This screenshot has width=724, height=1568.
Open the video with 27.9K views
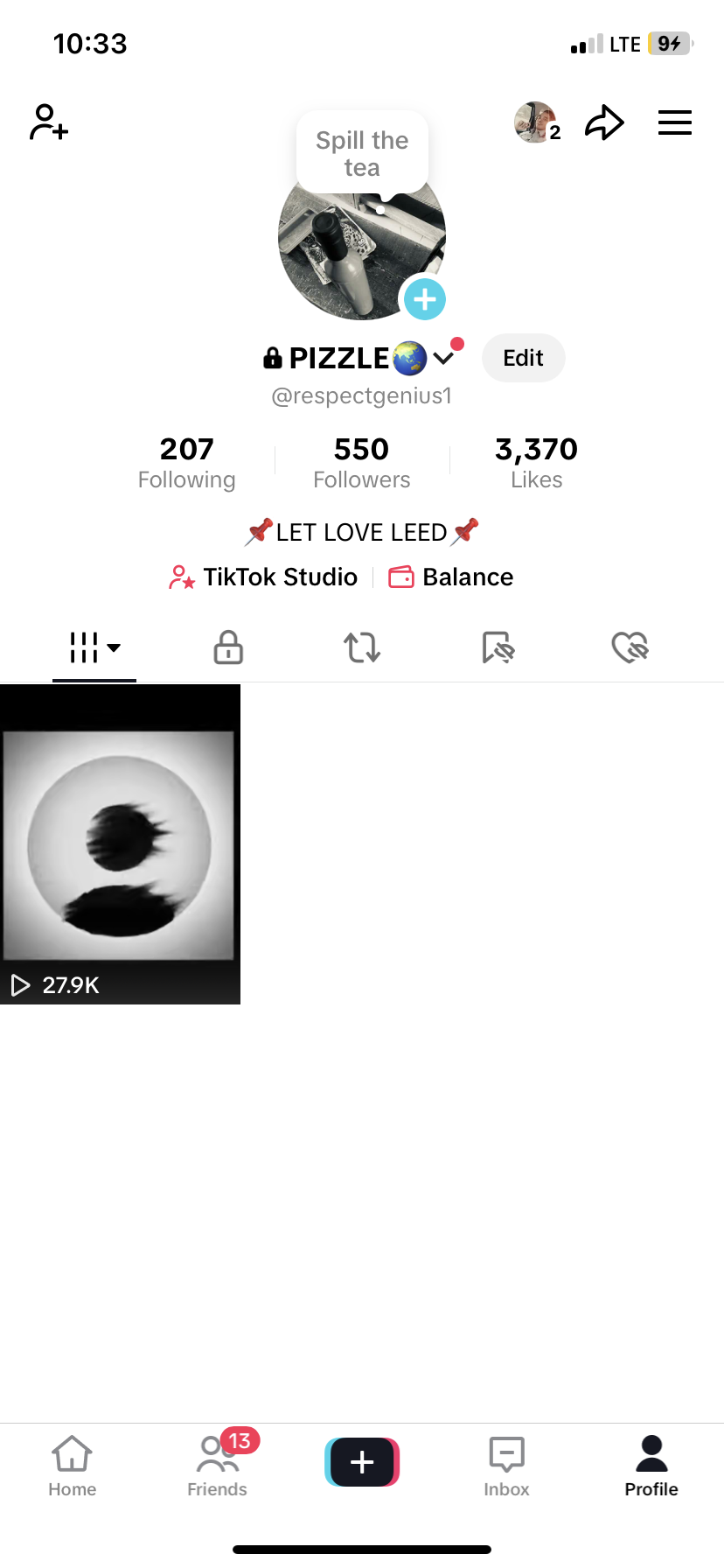coord(120,844)
